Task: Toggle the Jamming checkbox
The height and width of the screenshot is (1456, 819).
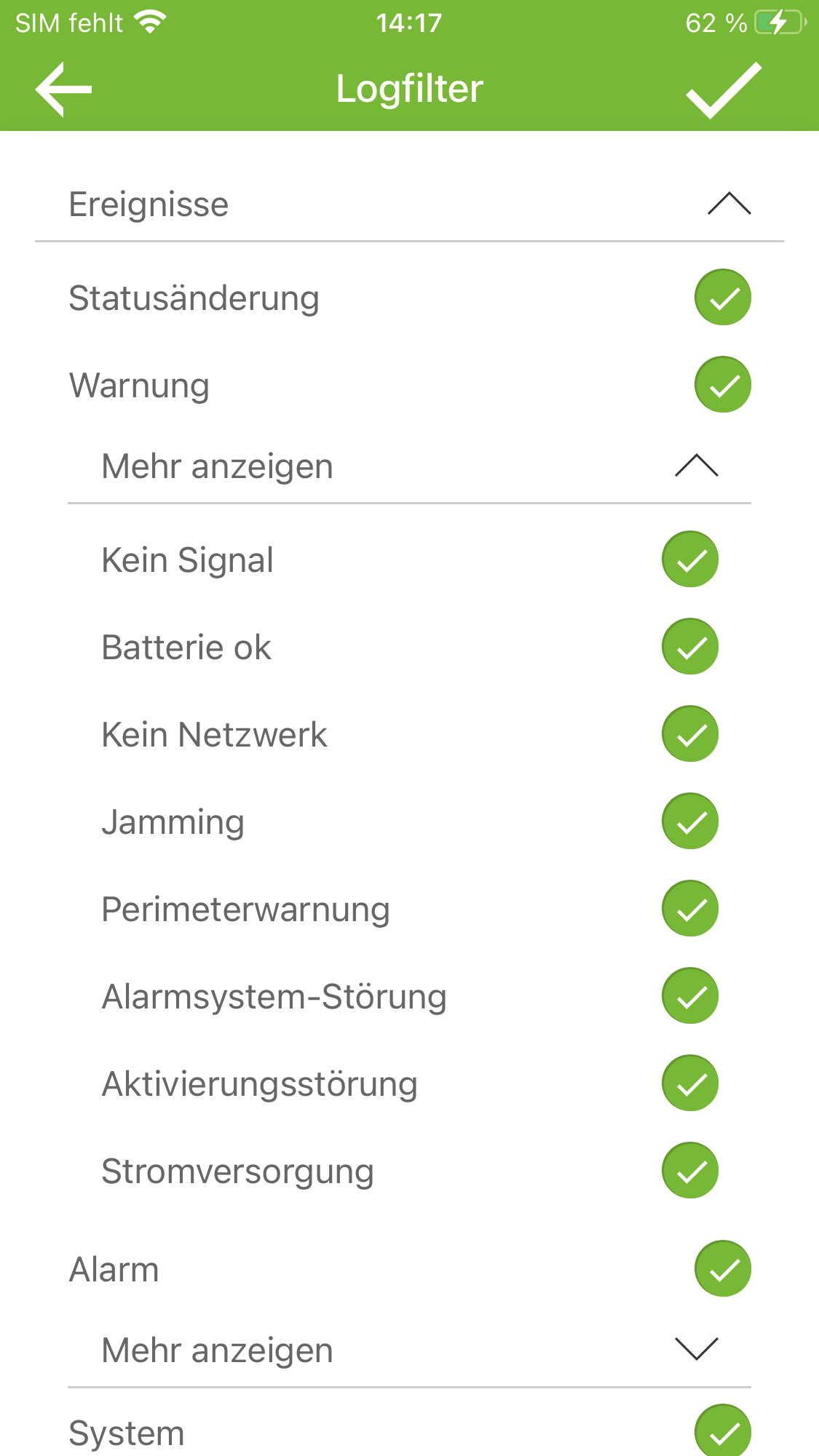Action: pos(690,822)
